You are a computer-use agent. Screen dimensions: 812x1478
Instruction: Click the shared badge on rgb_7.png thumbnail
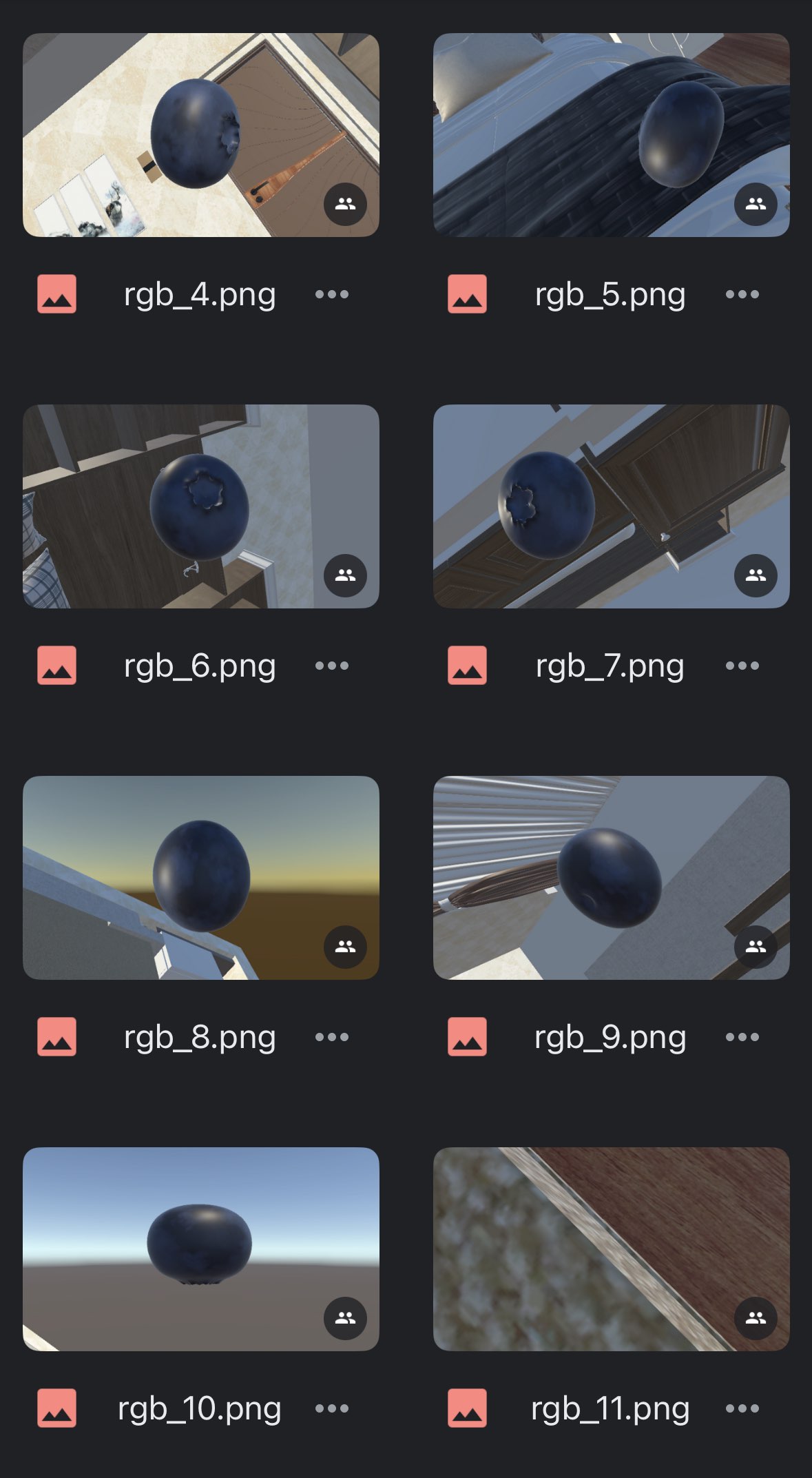click(756, 575)
